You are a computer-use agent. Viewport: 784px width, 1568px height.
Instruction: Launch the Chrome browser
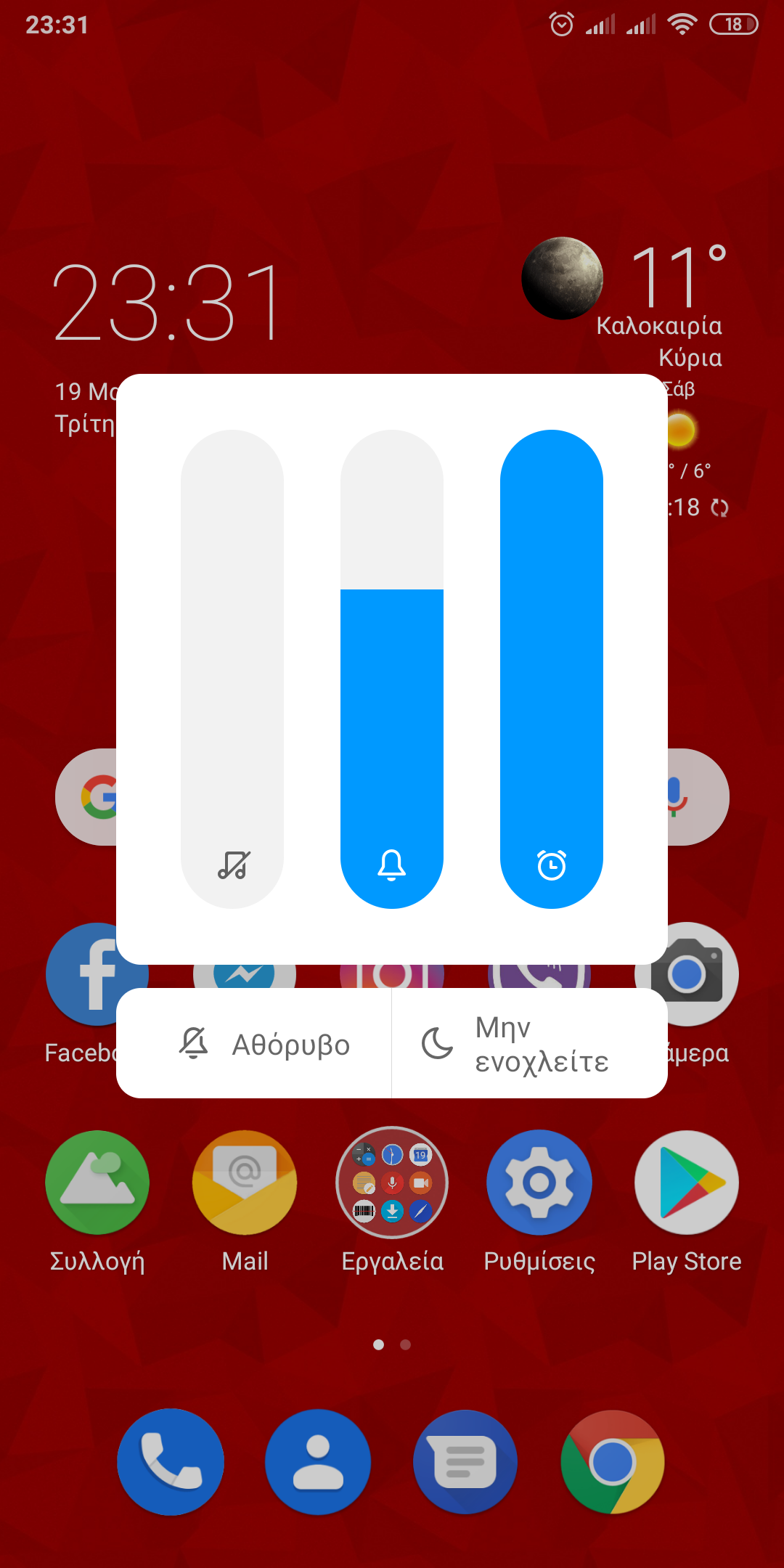coord(613,1462)
